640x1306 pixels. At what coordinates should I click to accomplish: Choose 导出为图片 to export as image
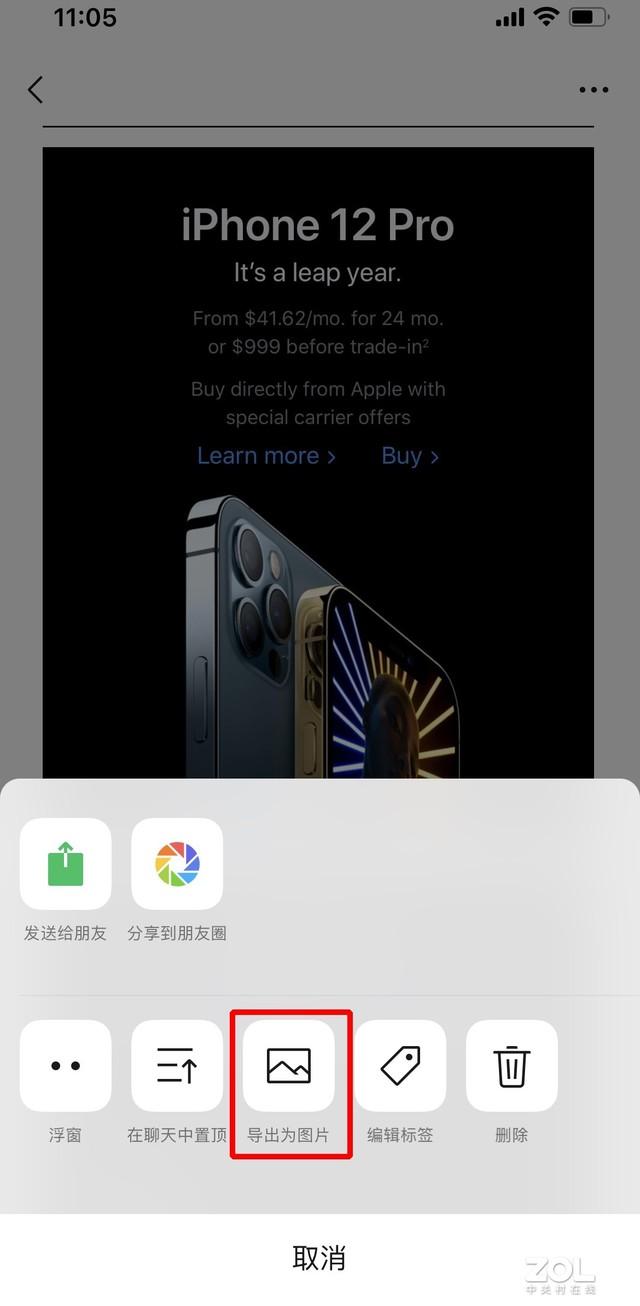click(x=289, y=1066)
